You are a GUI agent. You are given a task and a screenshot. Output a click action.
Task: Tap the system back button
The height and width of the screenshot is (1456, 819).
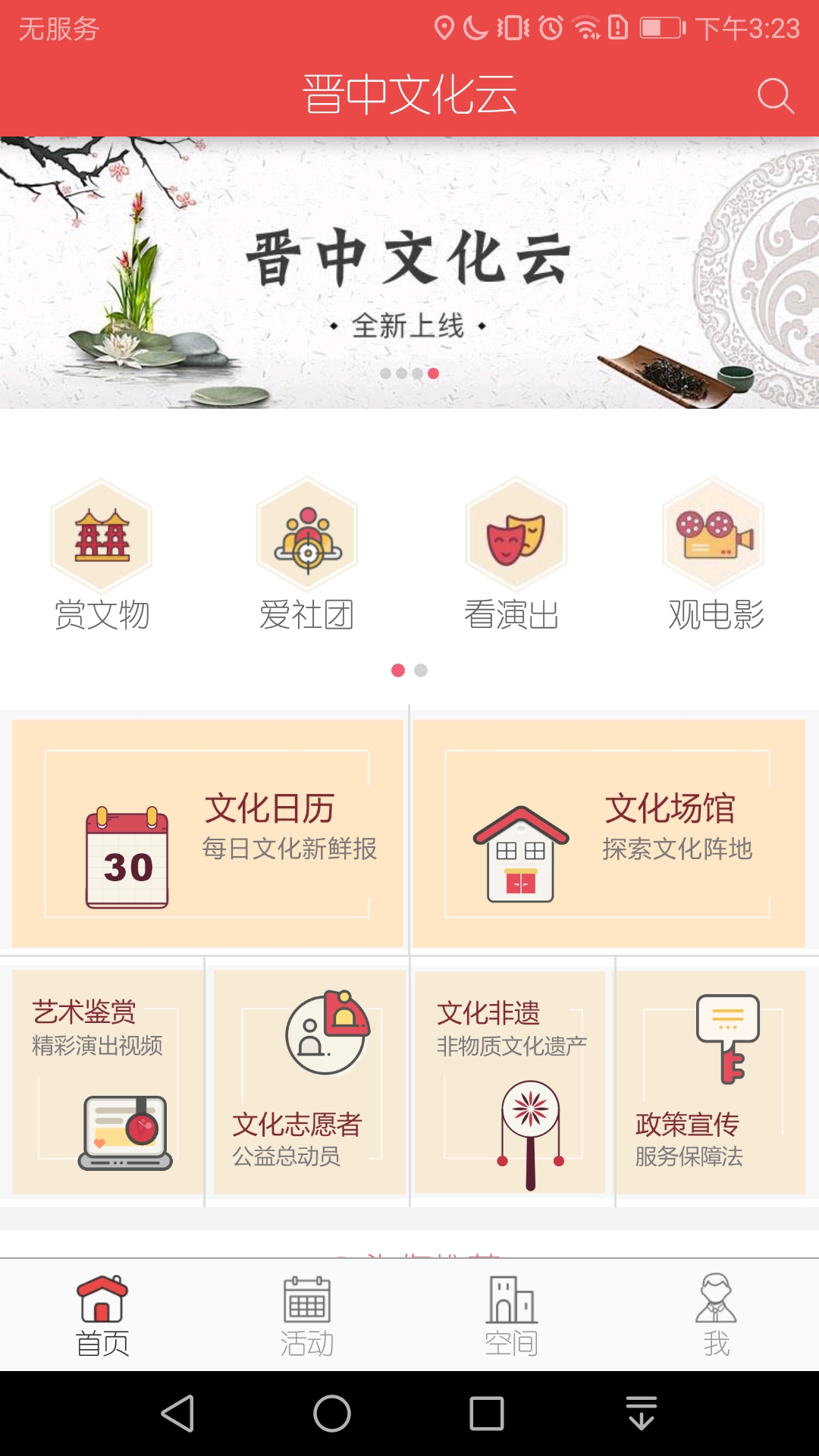[178, 1414]
